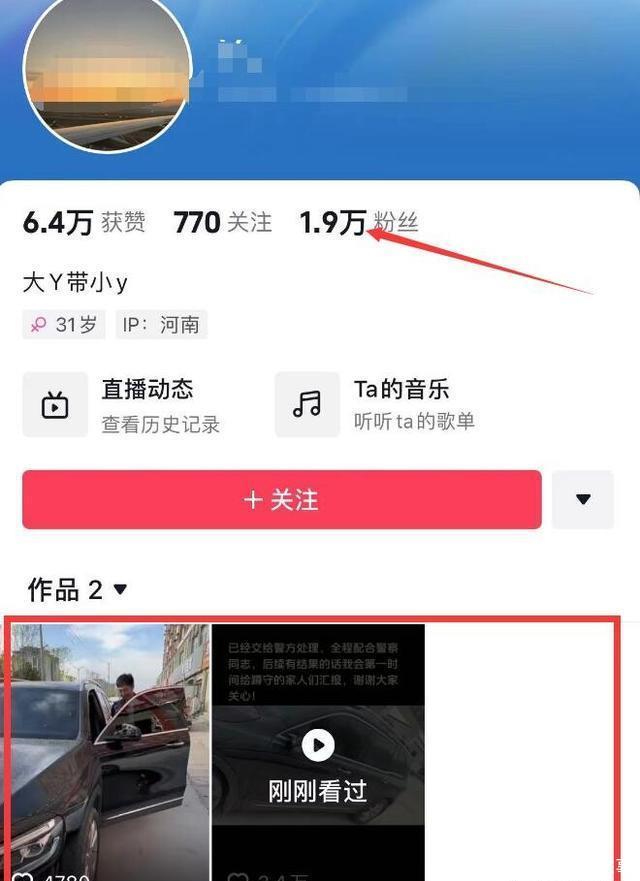Screen dimensions: 640x881
Task: Open the profile avatar picture
Action: point(107,73)
